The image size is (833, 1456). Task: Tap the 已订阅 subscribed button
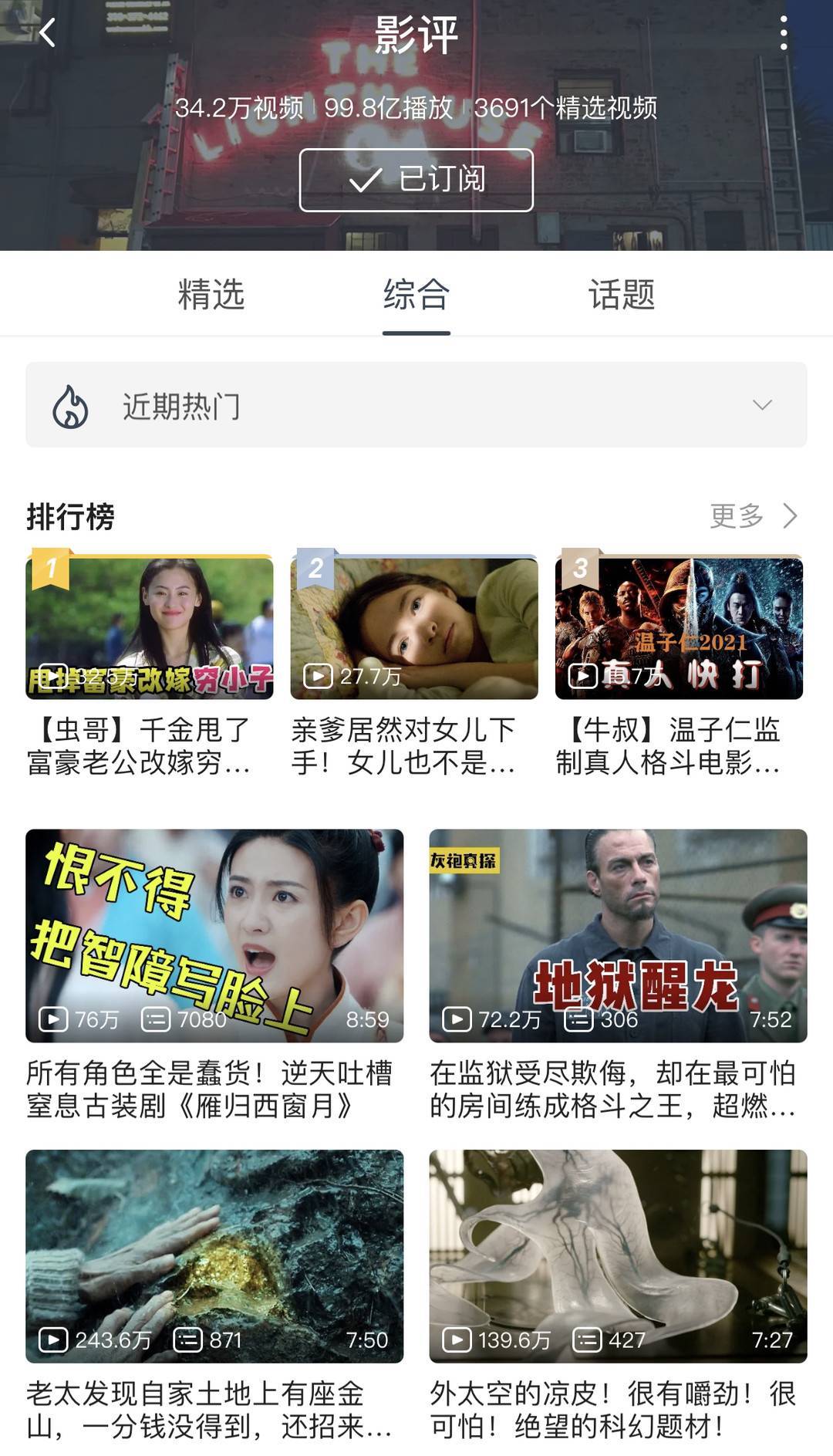click(x=416, y=180)
